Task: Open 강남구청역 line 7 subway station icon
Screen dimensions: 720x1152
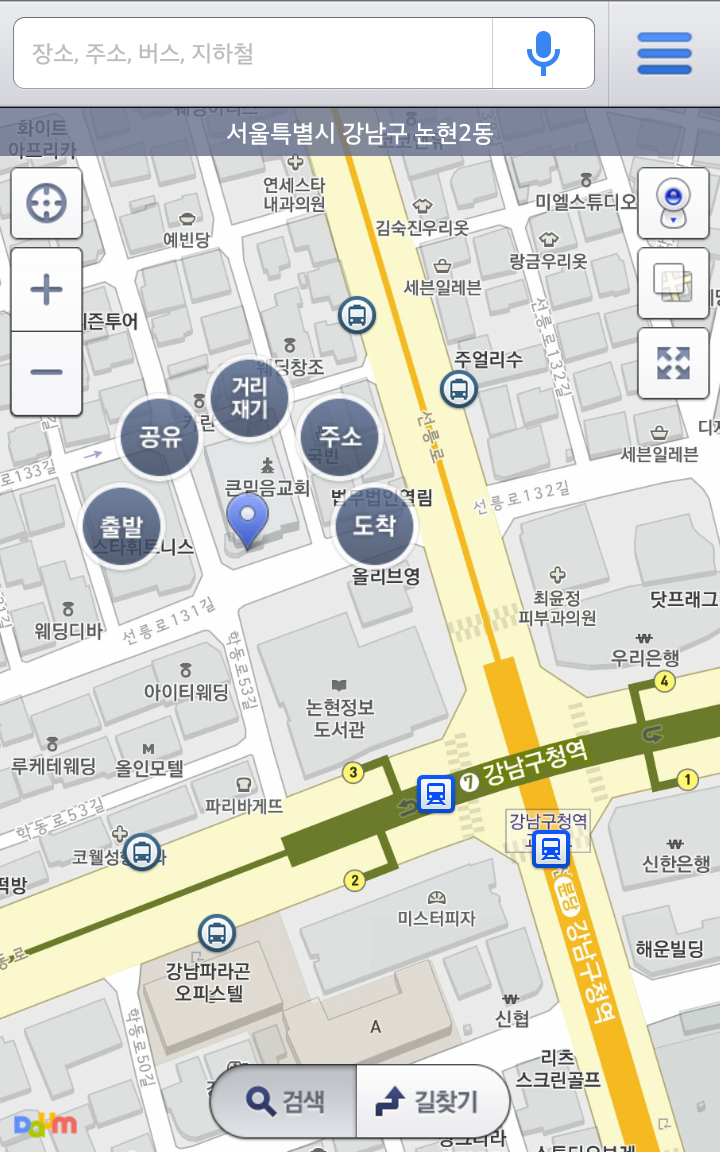Action: (436, 793)
